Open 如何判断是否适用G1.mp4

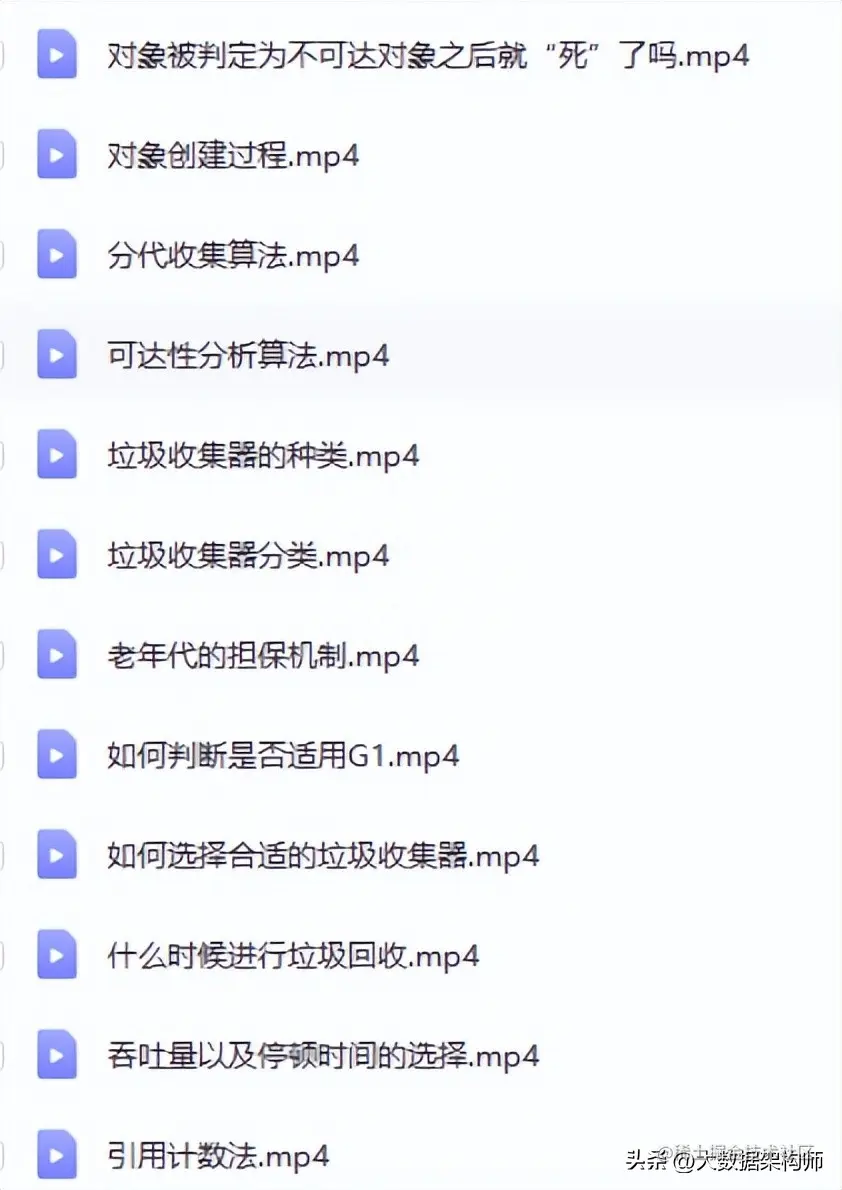tap(282, 756)
